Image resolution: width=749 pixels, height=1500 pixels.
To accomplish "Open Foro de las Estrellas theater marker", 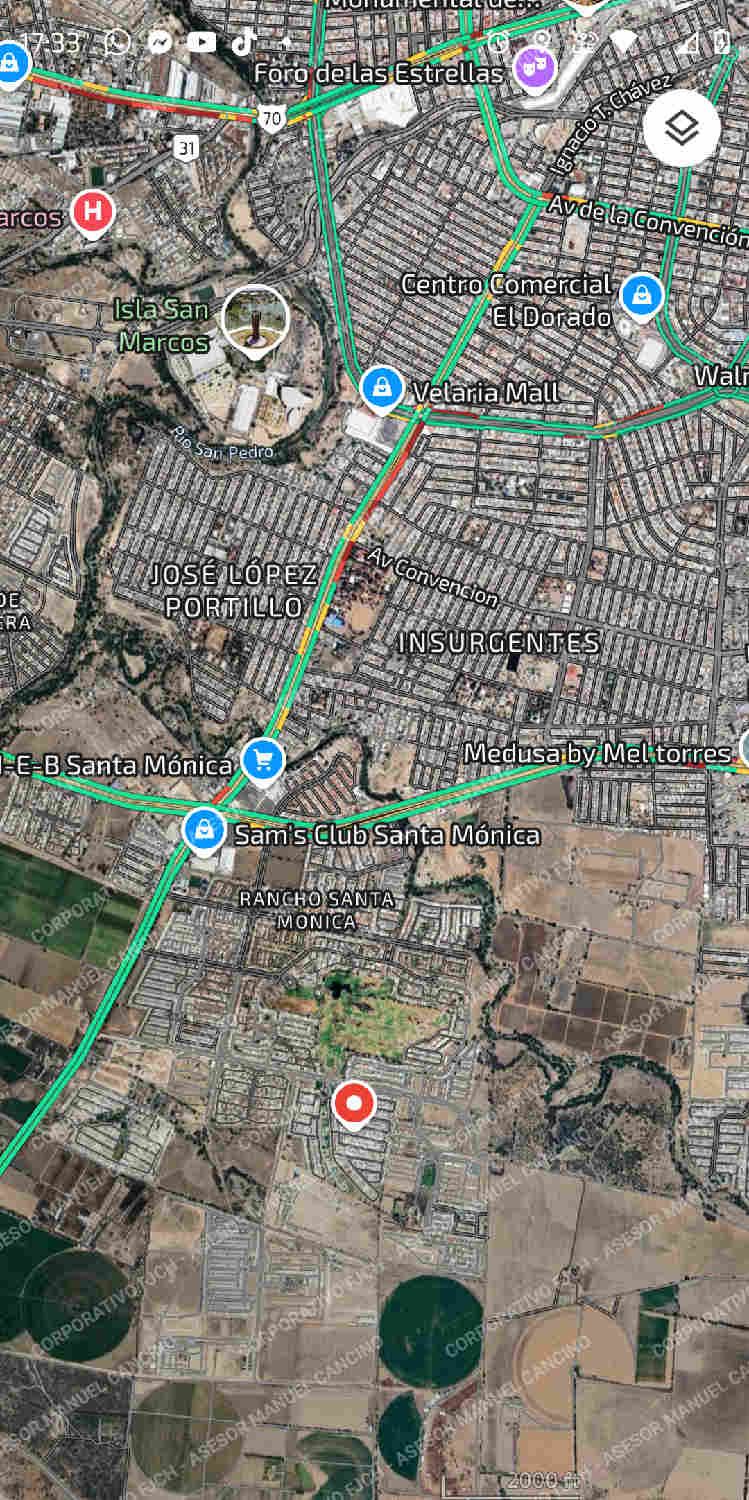I will click(x=536, y=68).
